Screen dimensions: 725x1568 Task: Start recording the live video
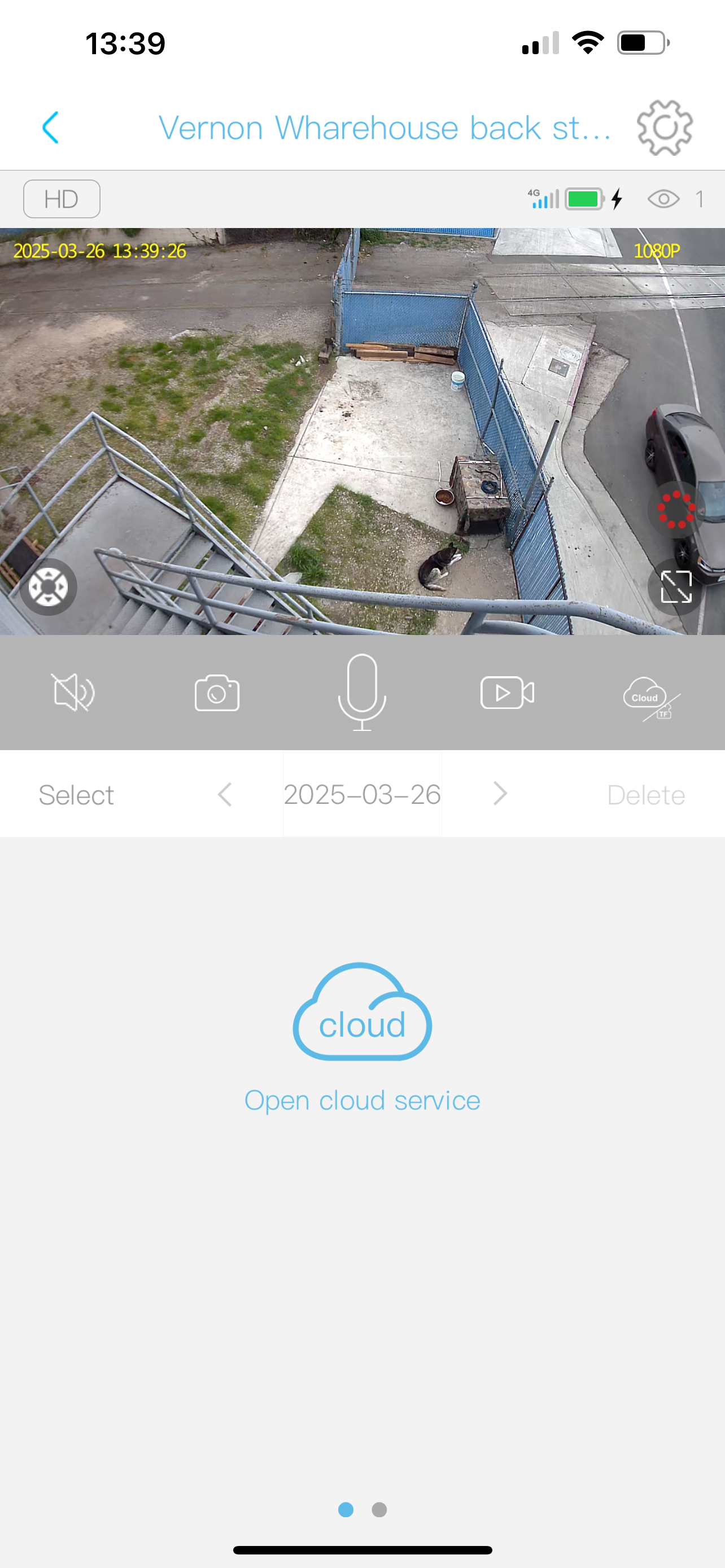tap(507, 693)
